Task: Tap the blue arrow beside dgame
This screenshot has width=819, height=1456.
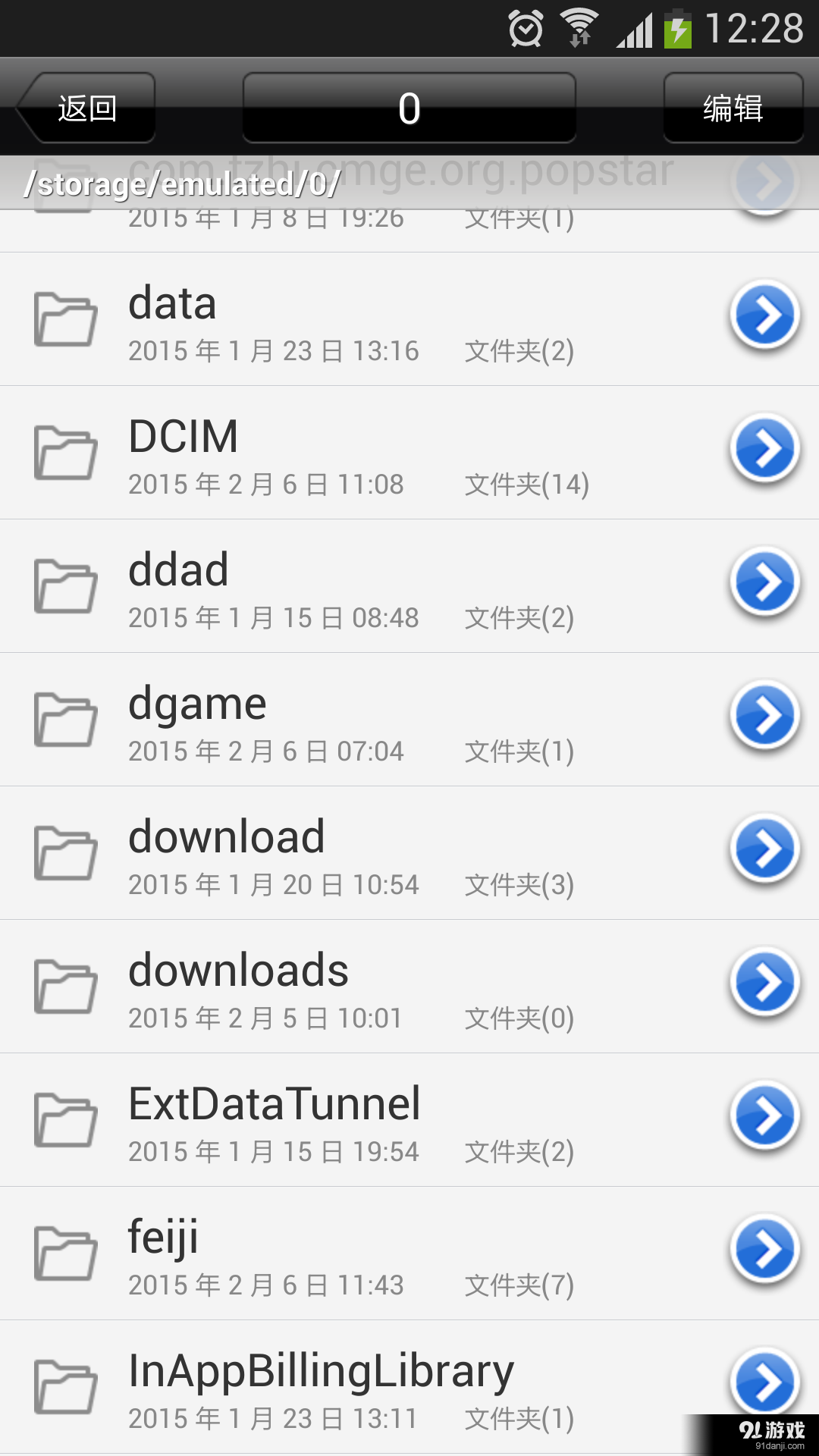Action: [765, 717]
